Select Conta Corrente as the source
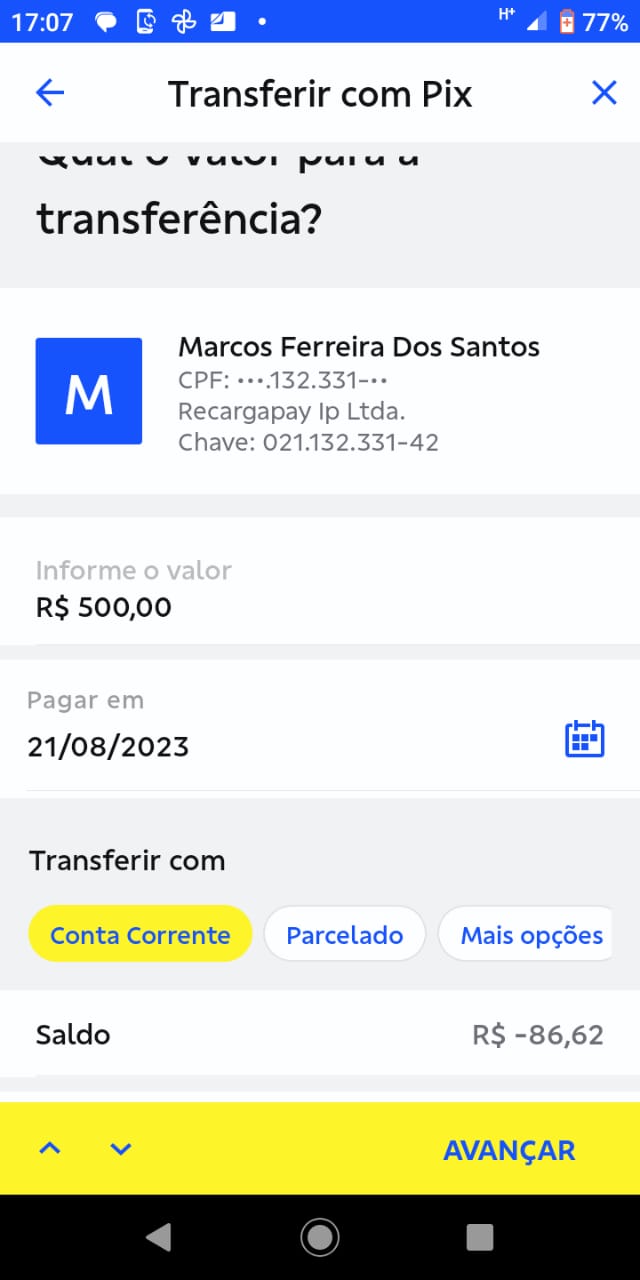 [140, 934]
